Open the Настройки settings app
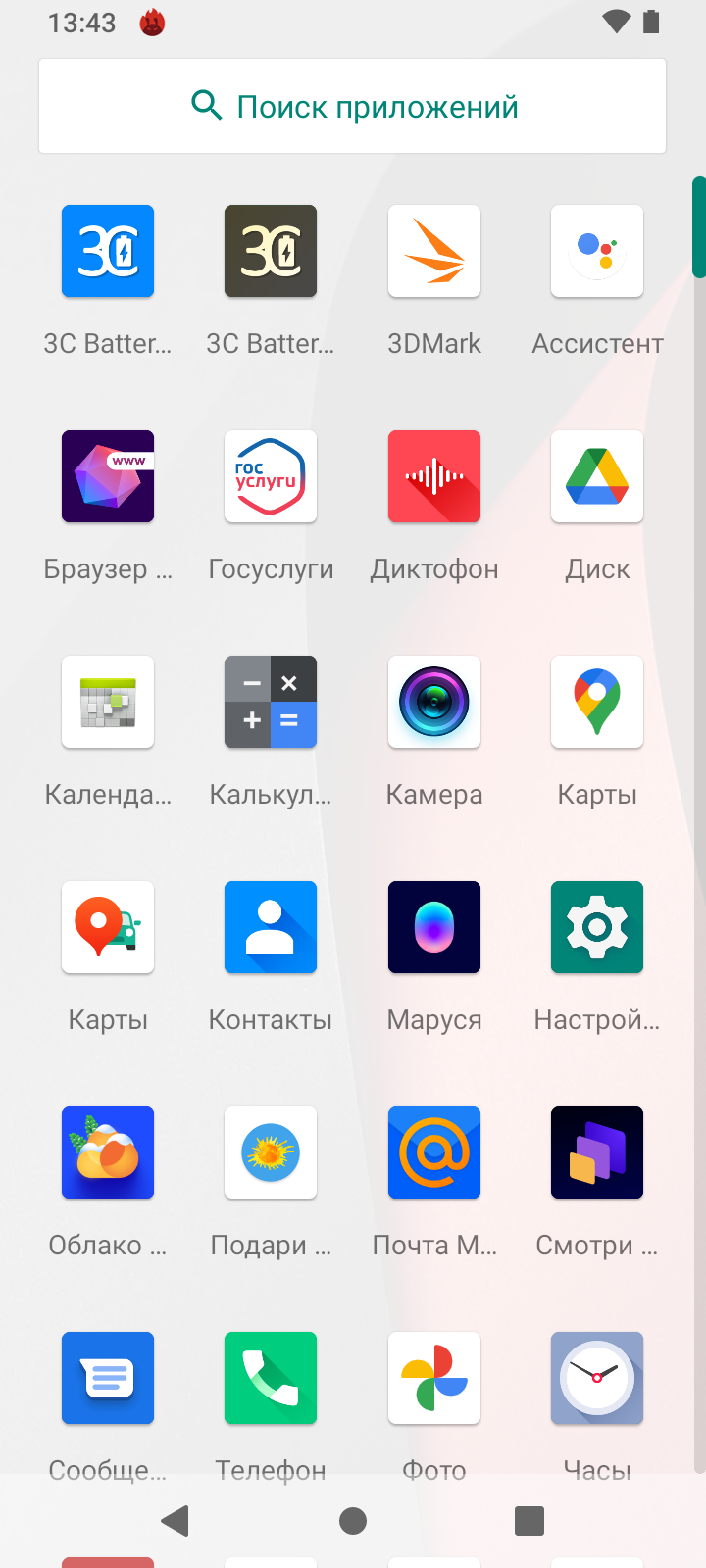The image size is (706, 1568). point(597,927)
